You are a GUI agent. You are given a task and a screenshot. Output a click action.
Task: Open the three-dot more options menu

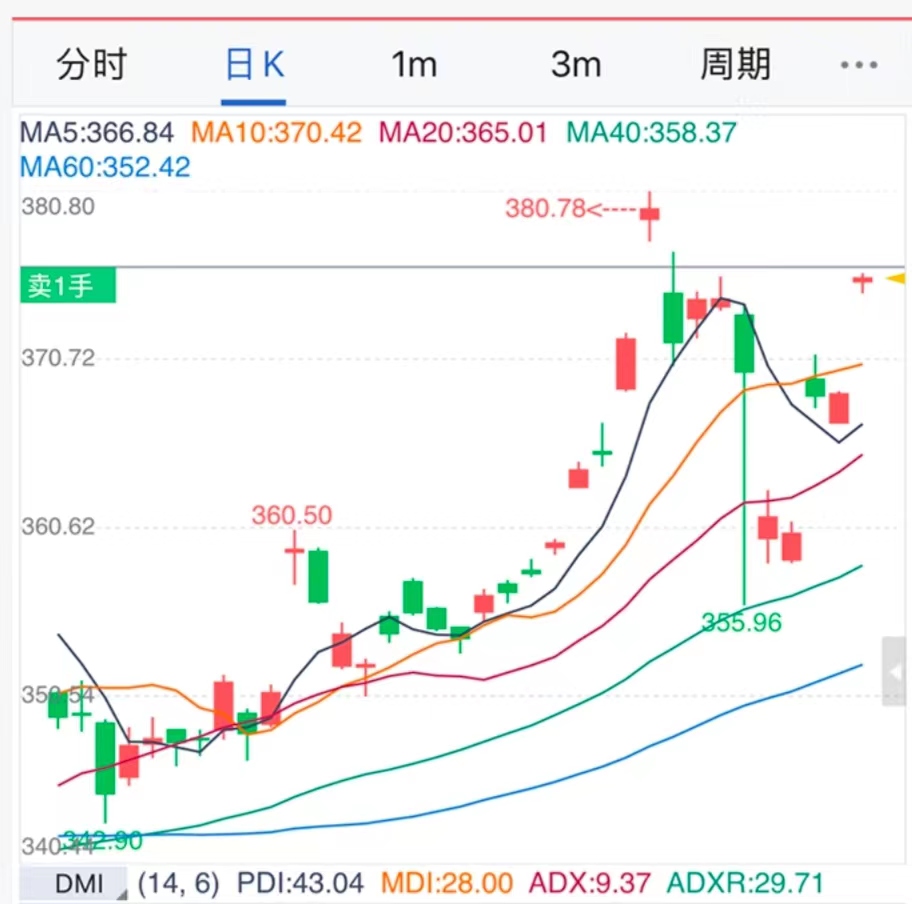coord(858,65)
